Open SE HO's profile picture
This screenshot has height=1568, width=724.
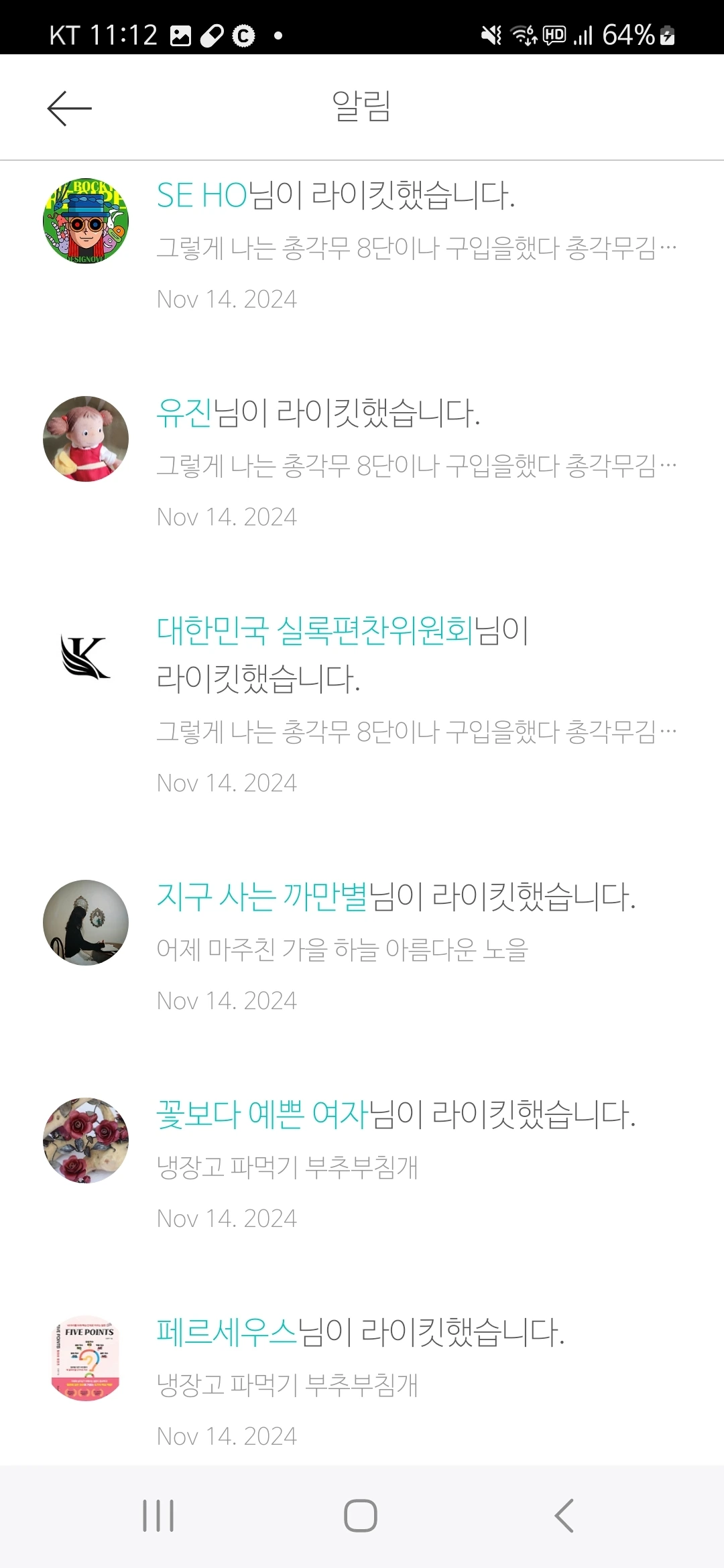86,221
